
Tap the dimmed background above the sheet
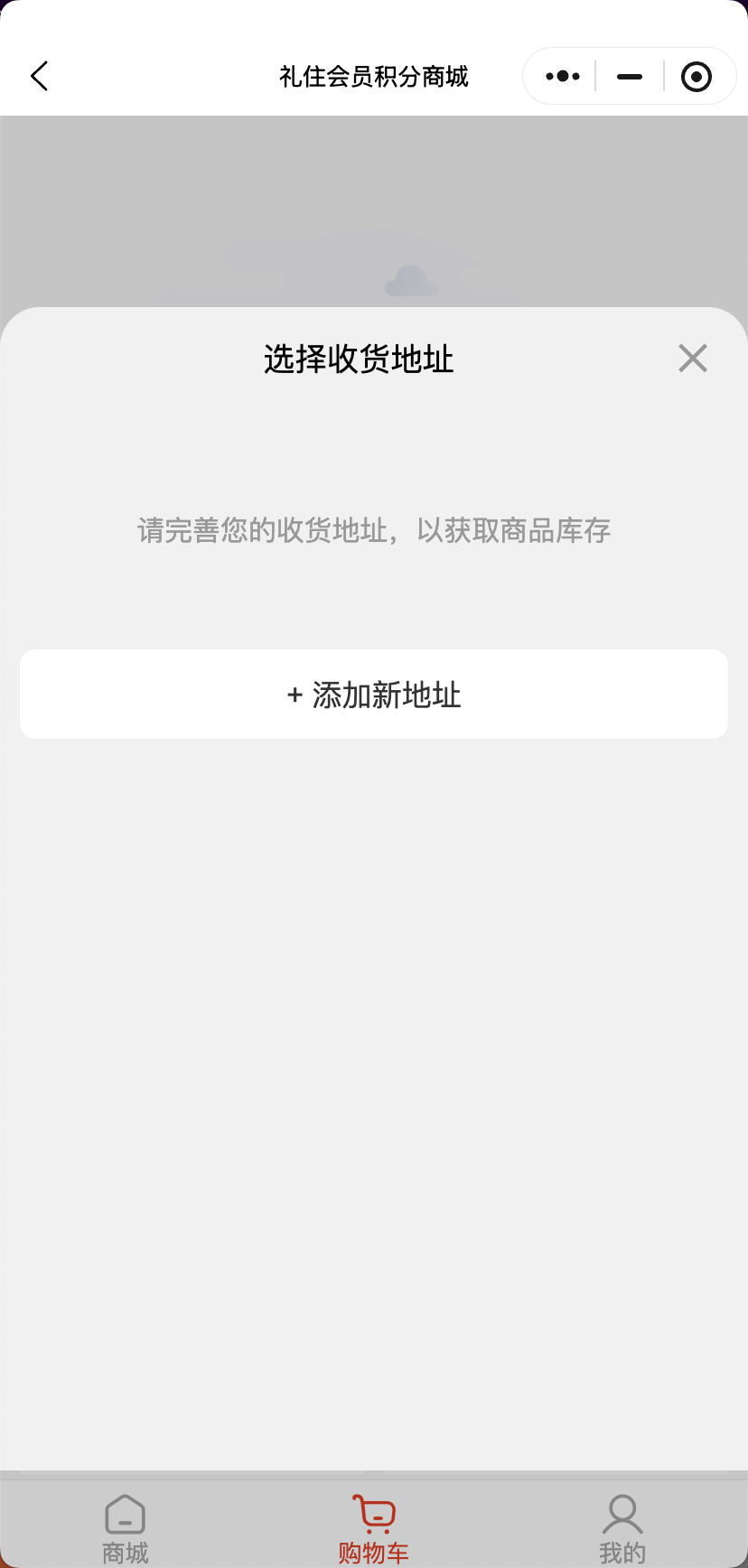373,208
